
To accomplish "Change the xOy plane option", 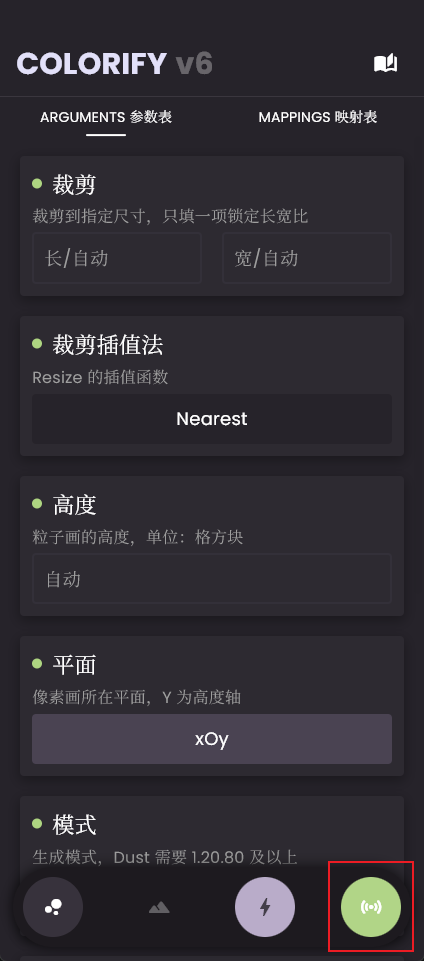I will [212, 739].
